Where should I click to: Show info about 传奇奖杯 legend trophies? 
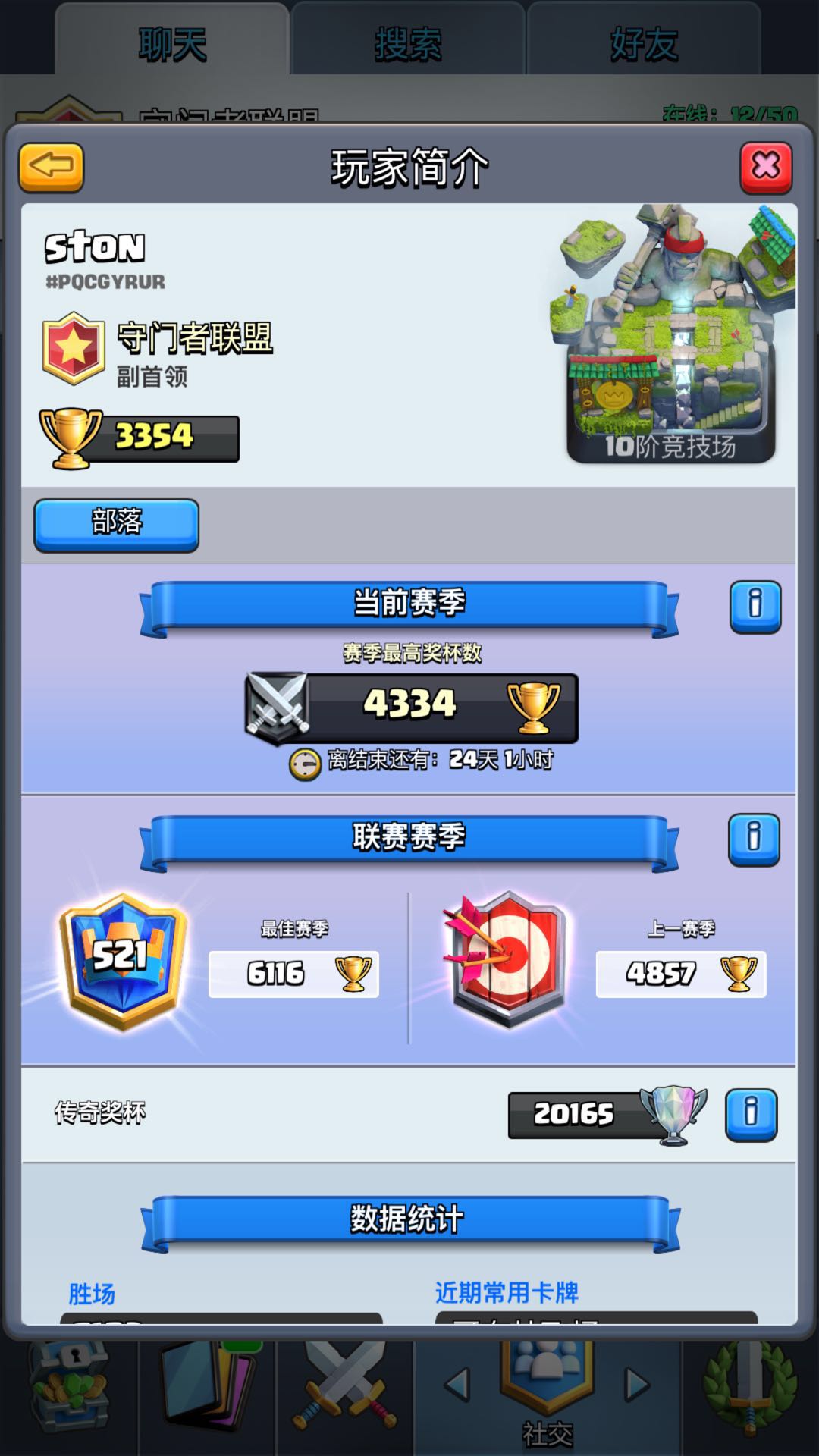751,1114
